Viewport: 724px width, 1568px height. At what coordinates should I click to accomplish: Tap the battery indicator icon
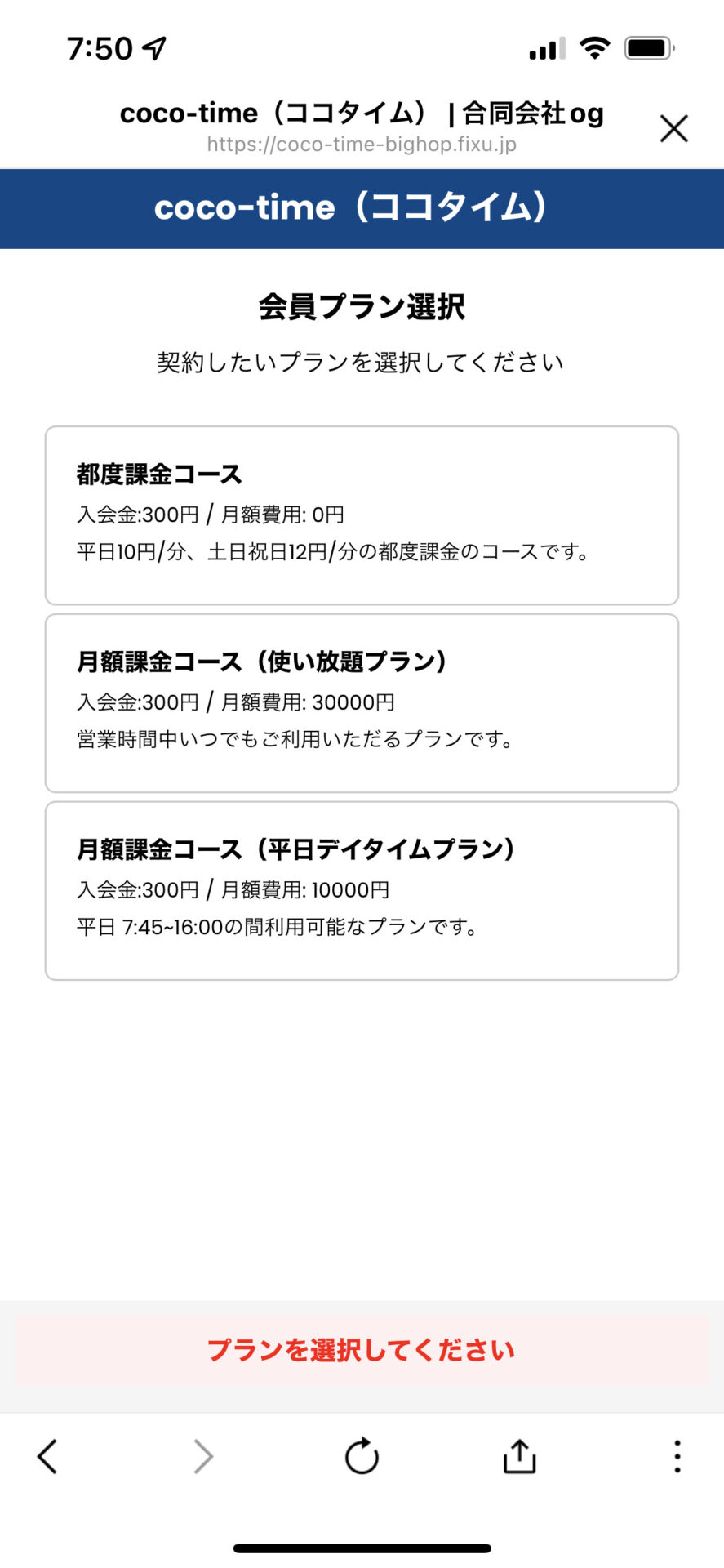pos(651,47)
